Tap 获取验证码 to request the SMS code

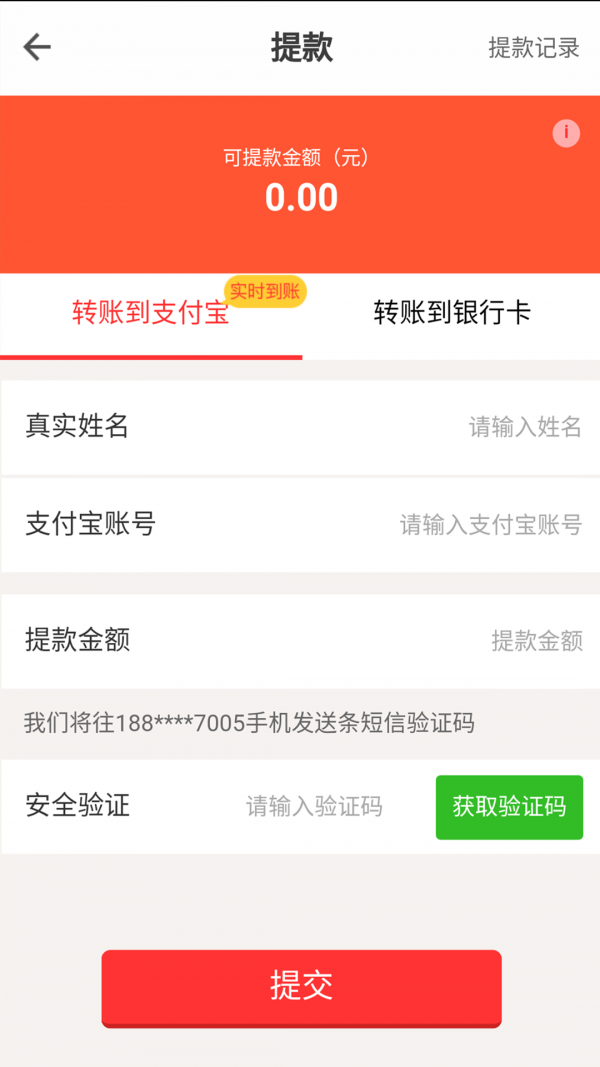click(x=509, y=807)
